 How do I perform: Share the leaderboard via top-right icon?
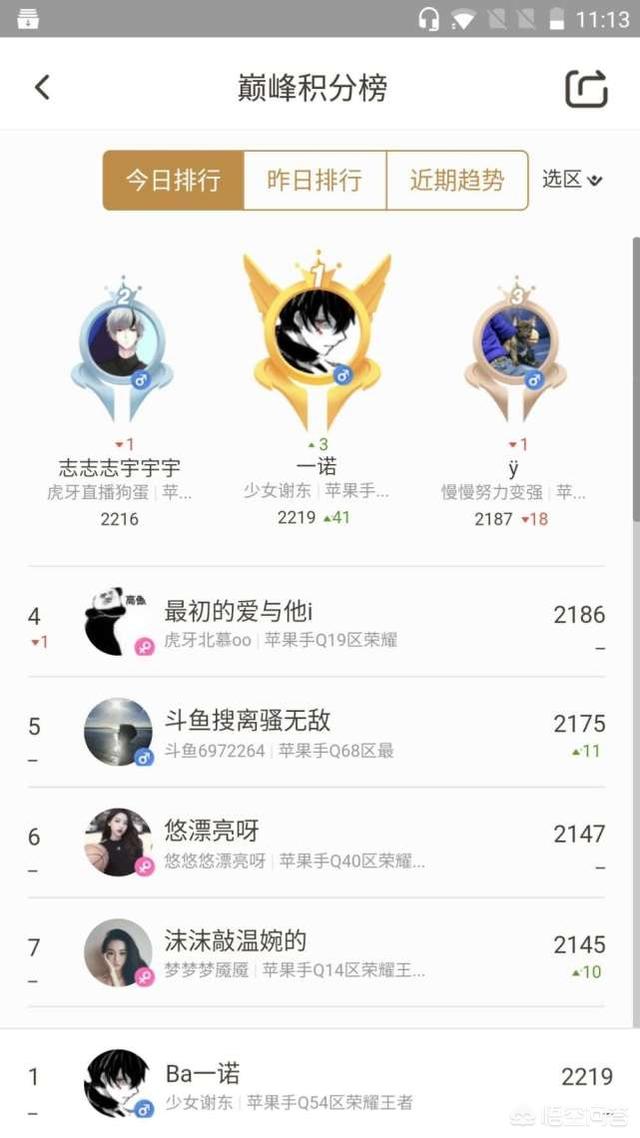pyautogui.click(x=586, y=88)
